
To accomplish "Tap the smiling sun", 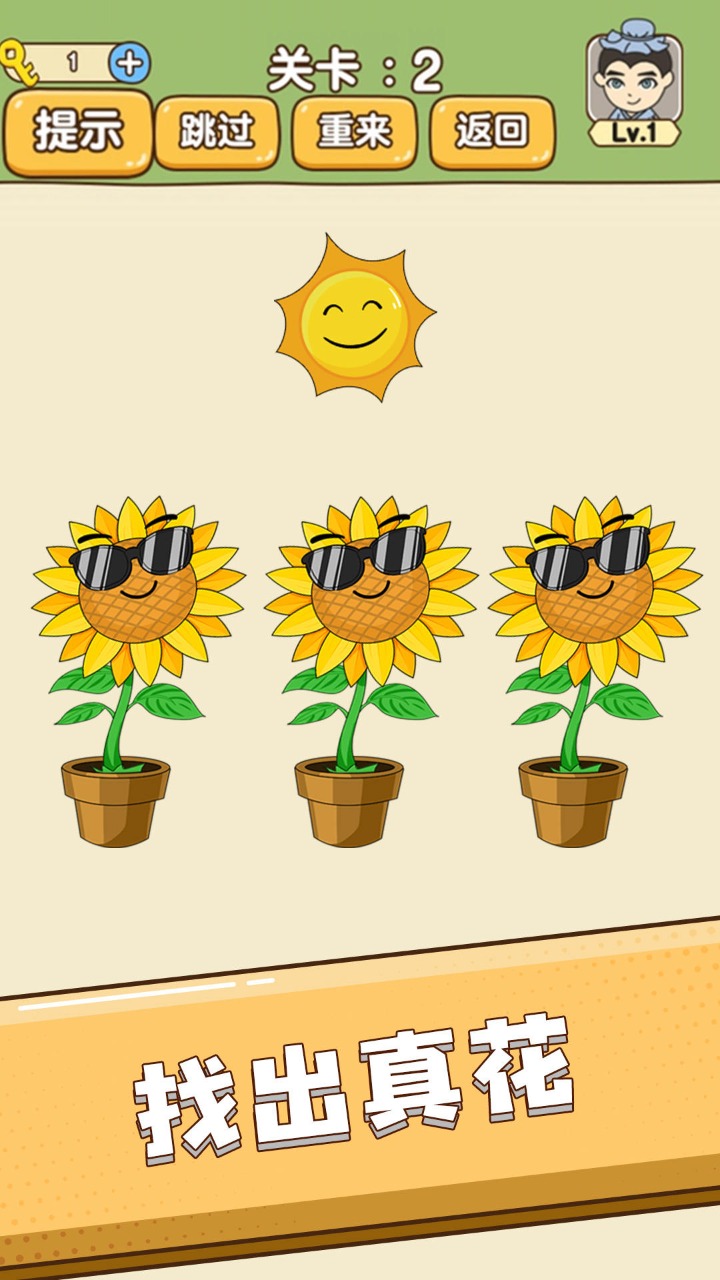I will 355,320.
